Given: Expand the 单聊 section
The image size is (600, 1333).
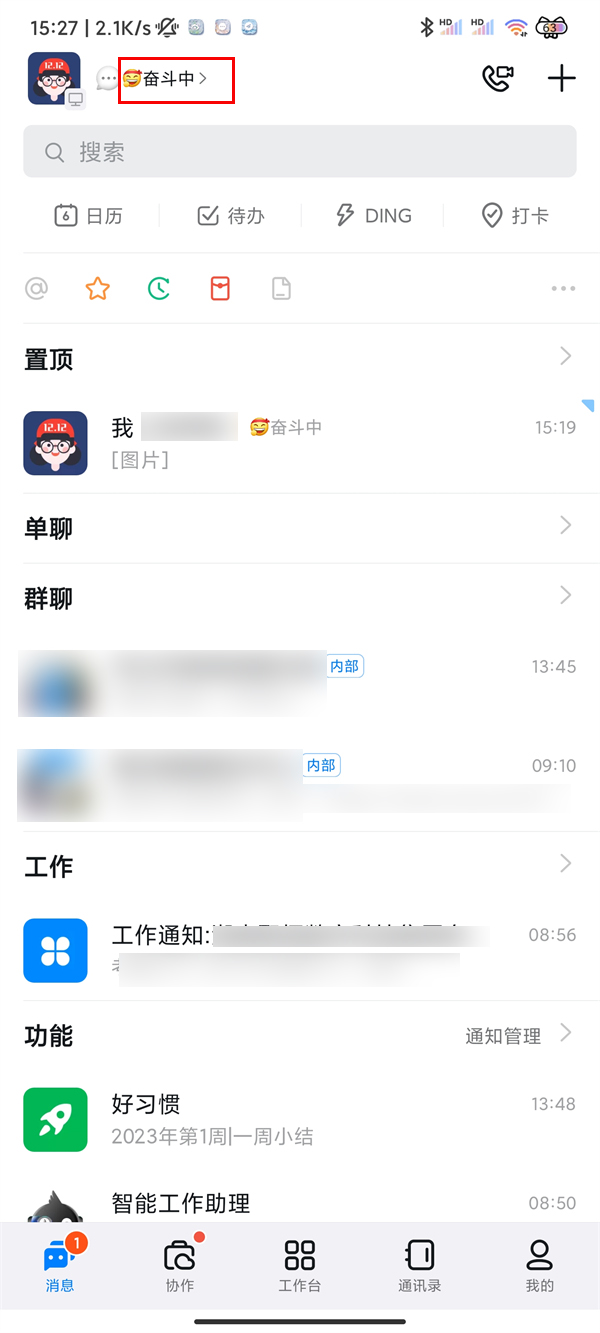Looking at the screenshot, I should pyautogui.click(x=300, y=527).
